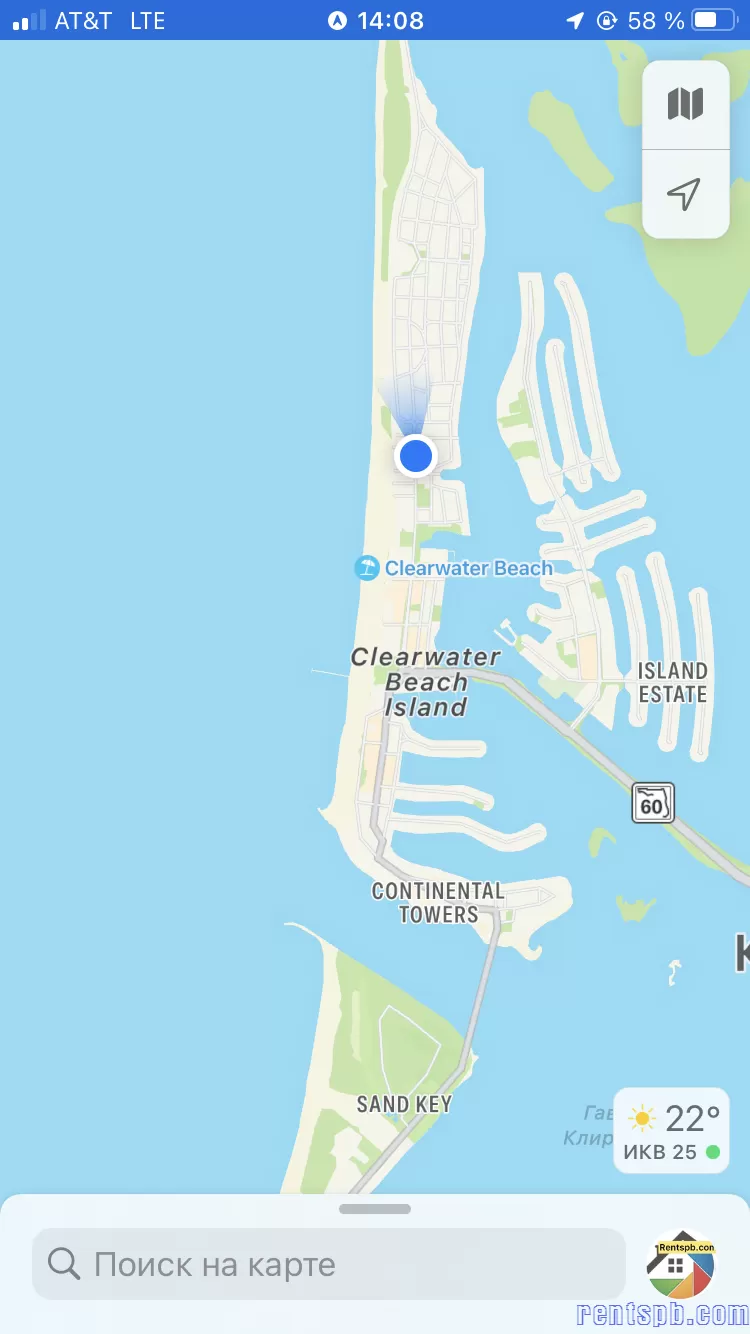Open the profile avatar next to search
Viewport: 750px width, 1334px height.
(681, 1264)
